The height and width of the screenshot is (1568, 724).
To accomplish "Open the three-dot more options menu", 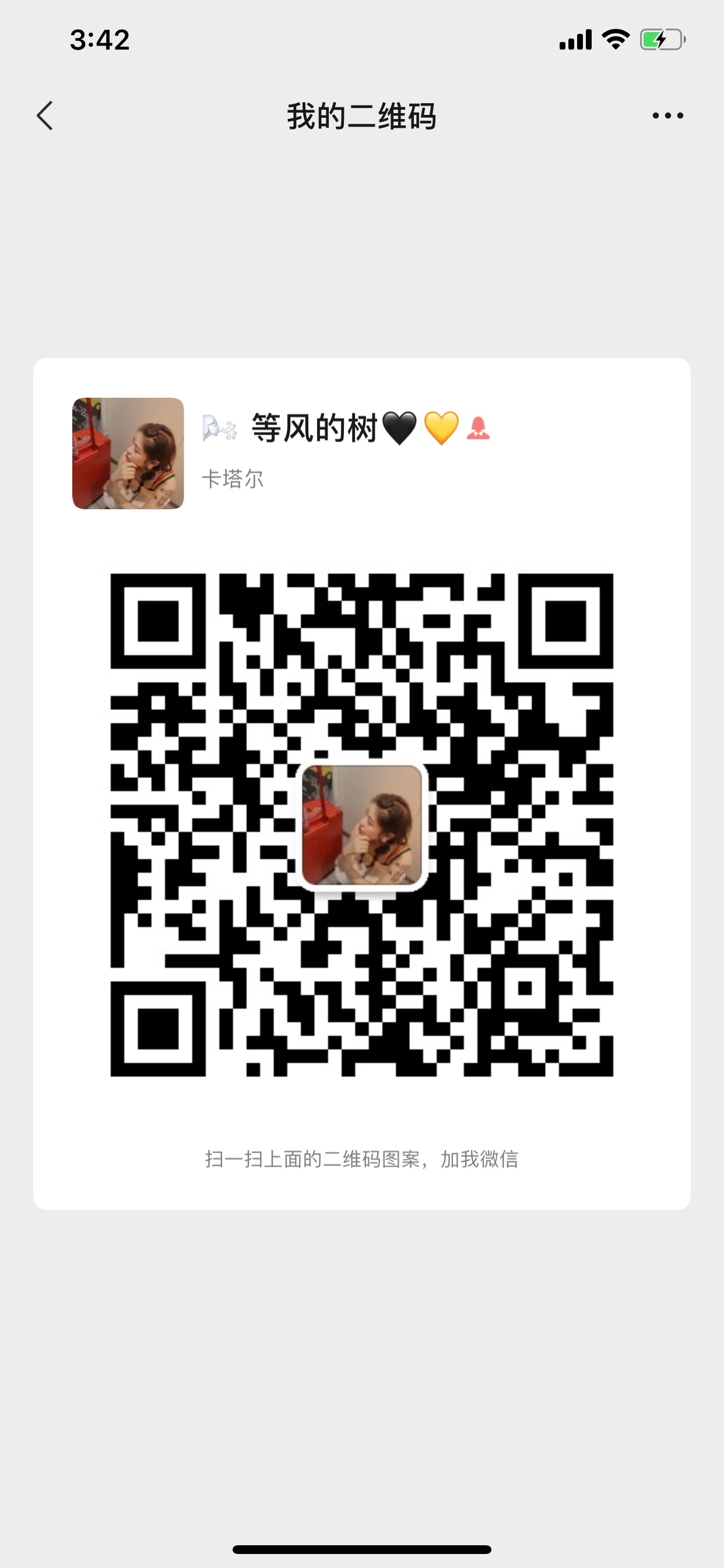I will click(x=667, y=116).
